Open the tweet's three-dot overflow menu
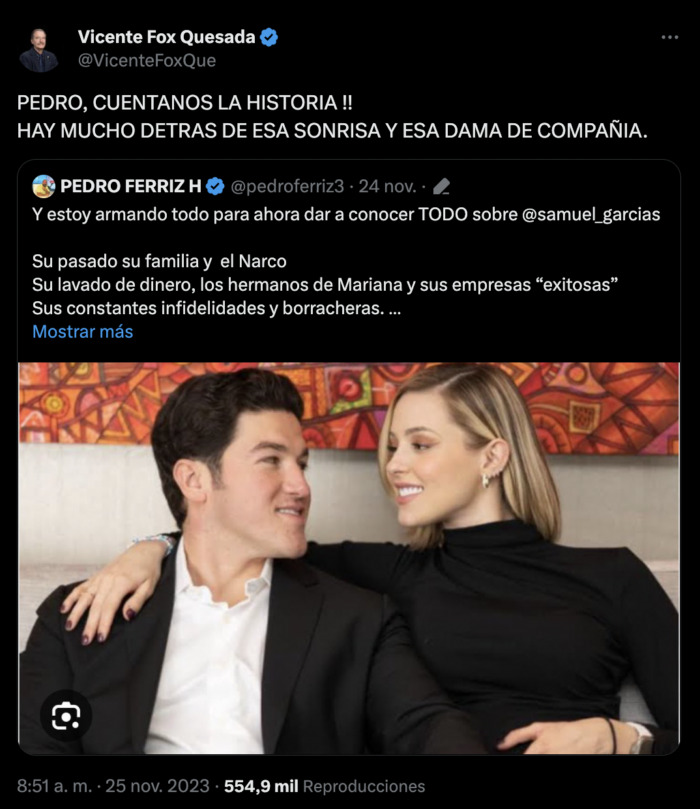This screenshot has height=809, width=700. coord(669,37)
